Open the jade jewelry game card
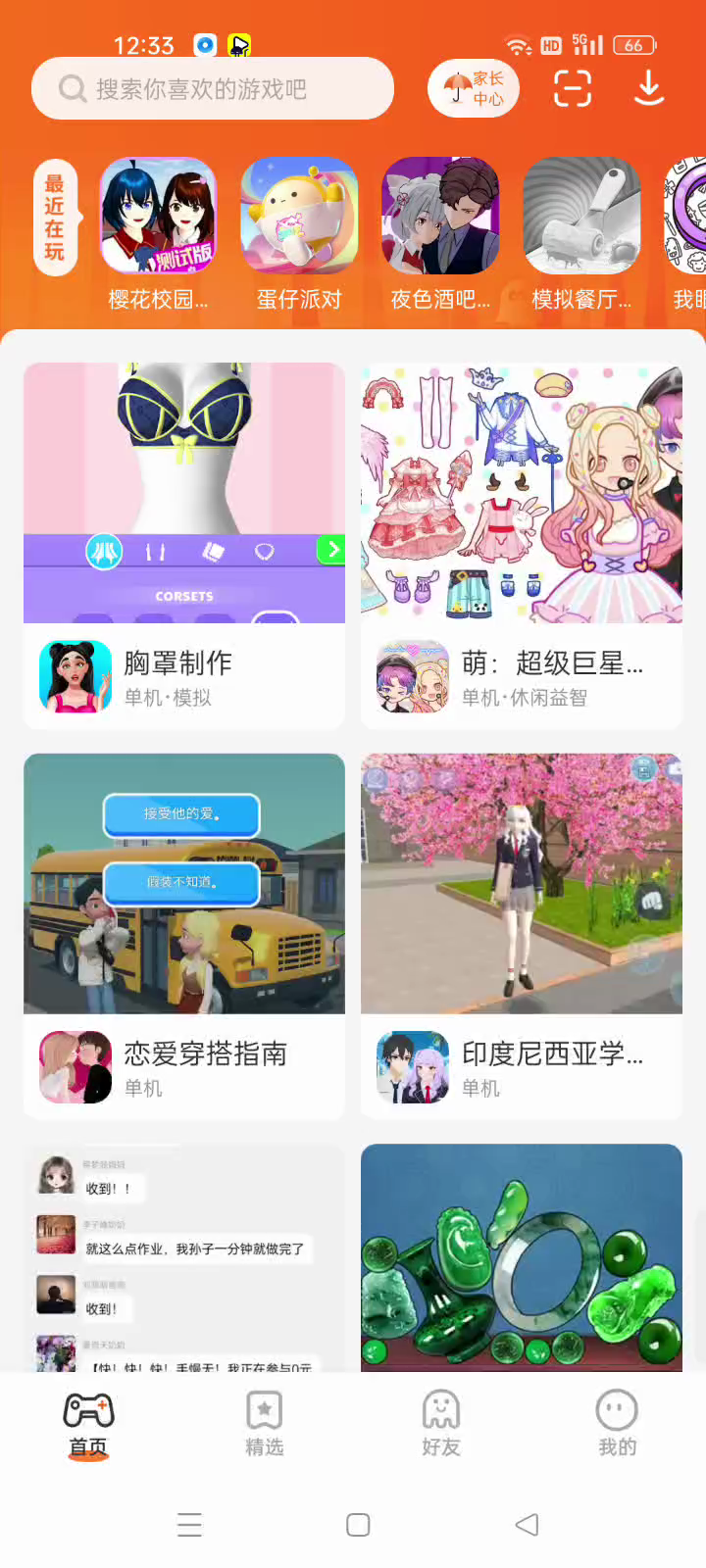This screenshot has height=1568, width=706. (x=522, y=1257)
